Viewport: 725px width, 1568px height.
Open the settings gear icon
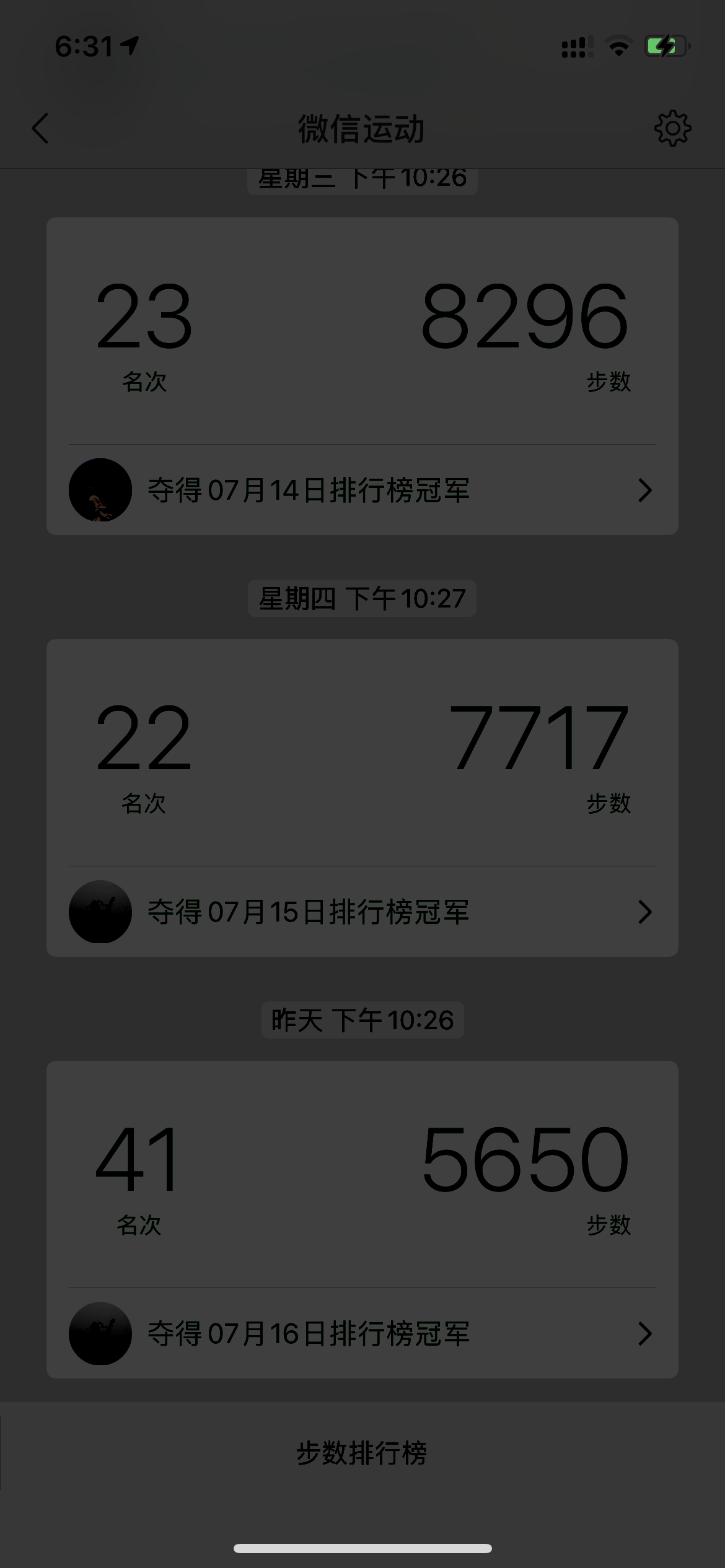pyautogui.click(x=672, y=129)
